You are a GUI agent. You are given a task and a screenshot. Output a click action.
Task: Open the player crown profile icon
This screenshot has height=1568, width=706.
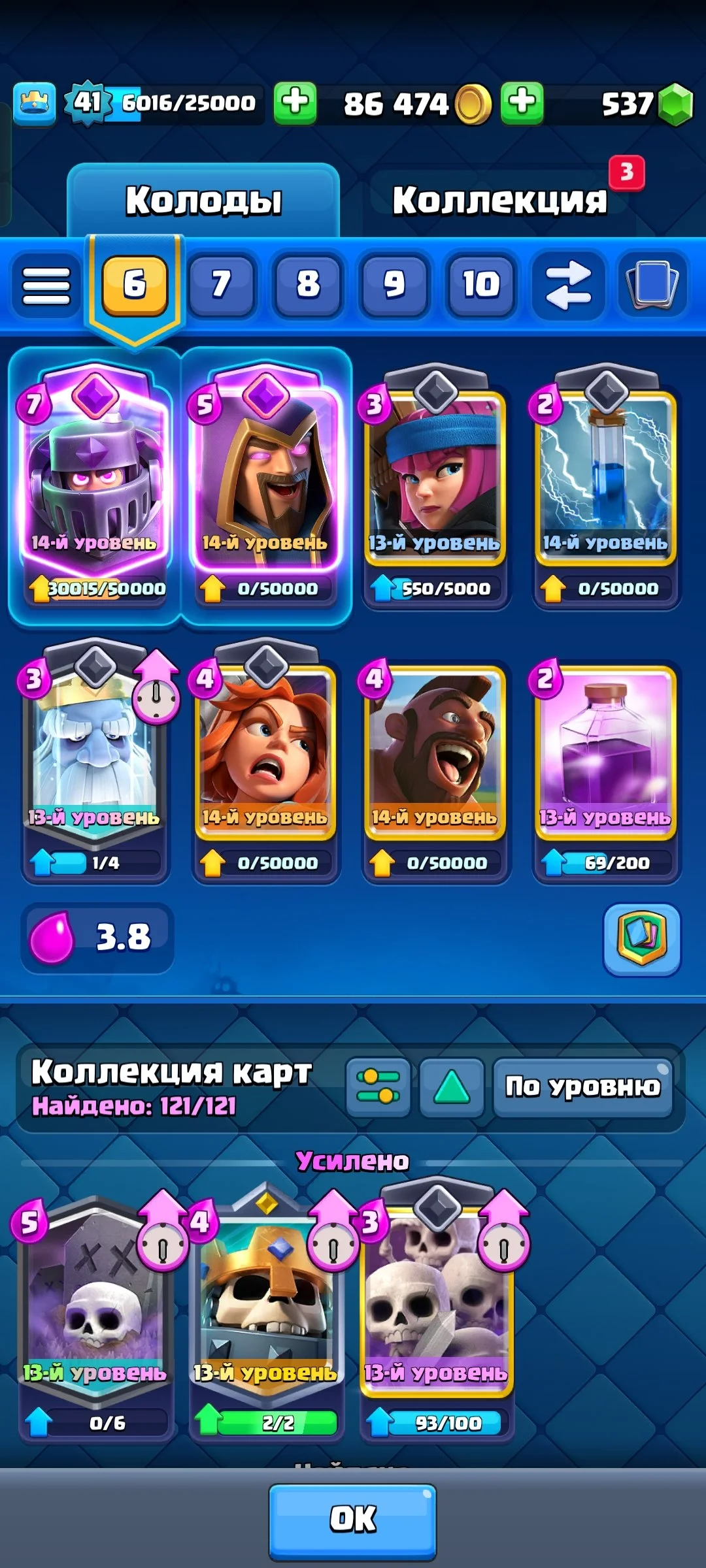[x=35, y=103]
